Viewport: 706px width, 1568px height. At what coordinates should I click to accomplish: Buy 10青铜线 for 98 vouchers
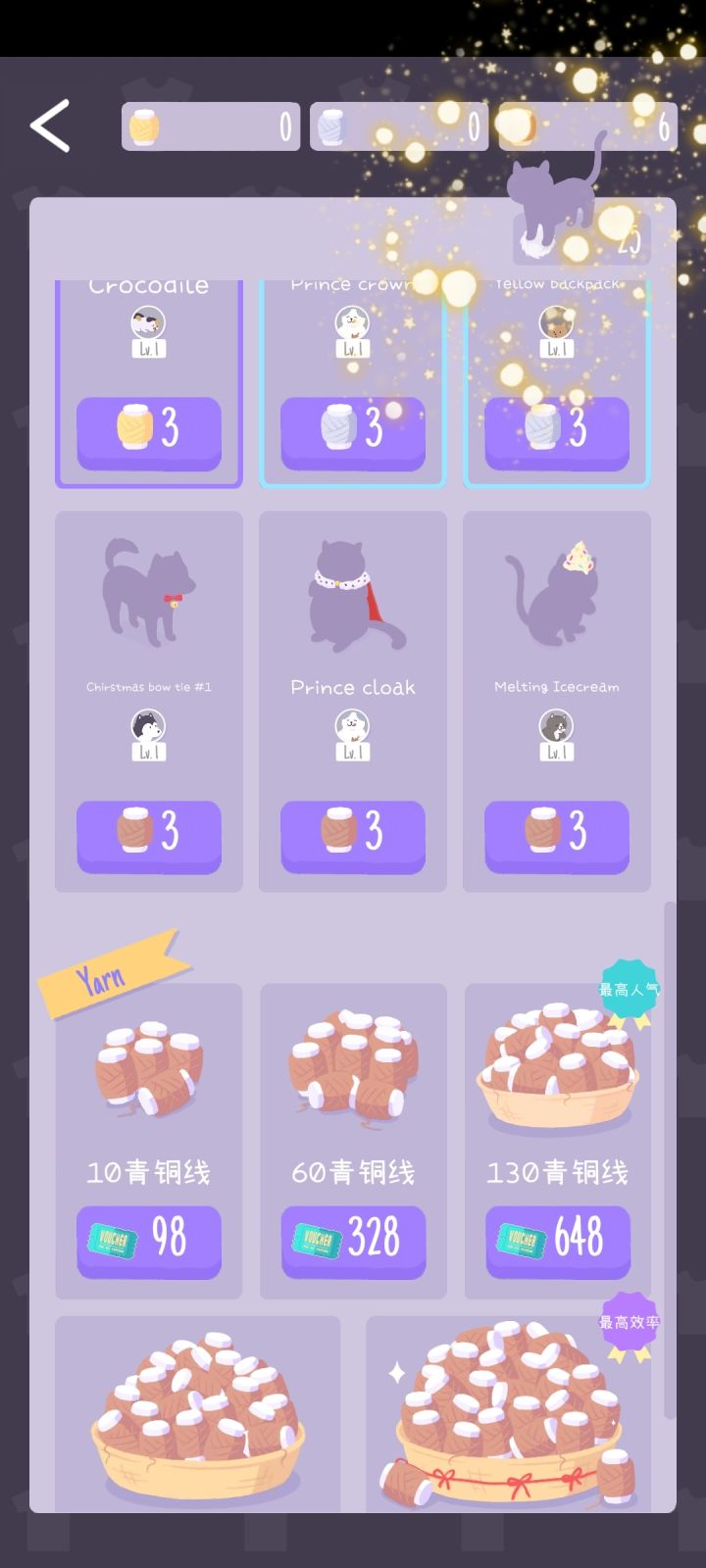148,1242
